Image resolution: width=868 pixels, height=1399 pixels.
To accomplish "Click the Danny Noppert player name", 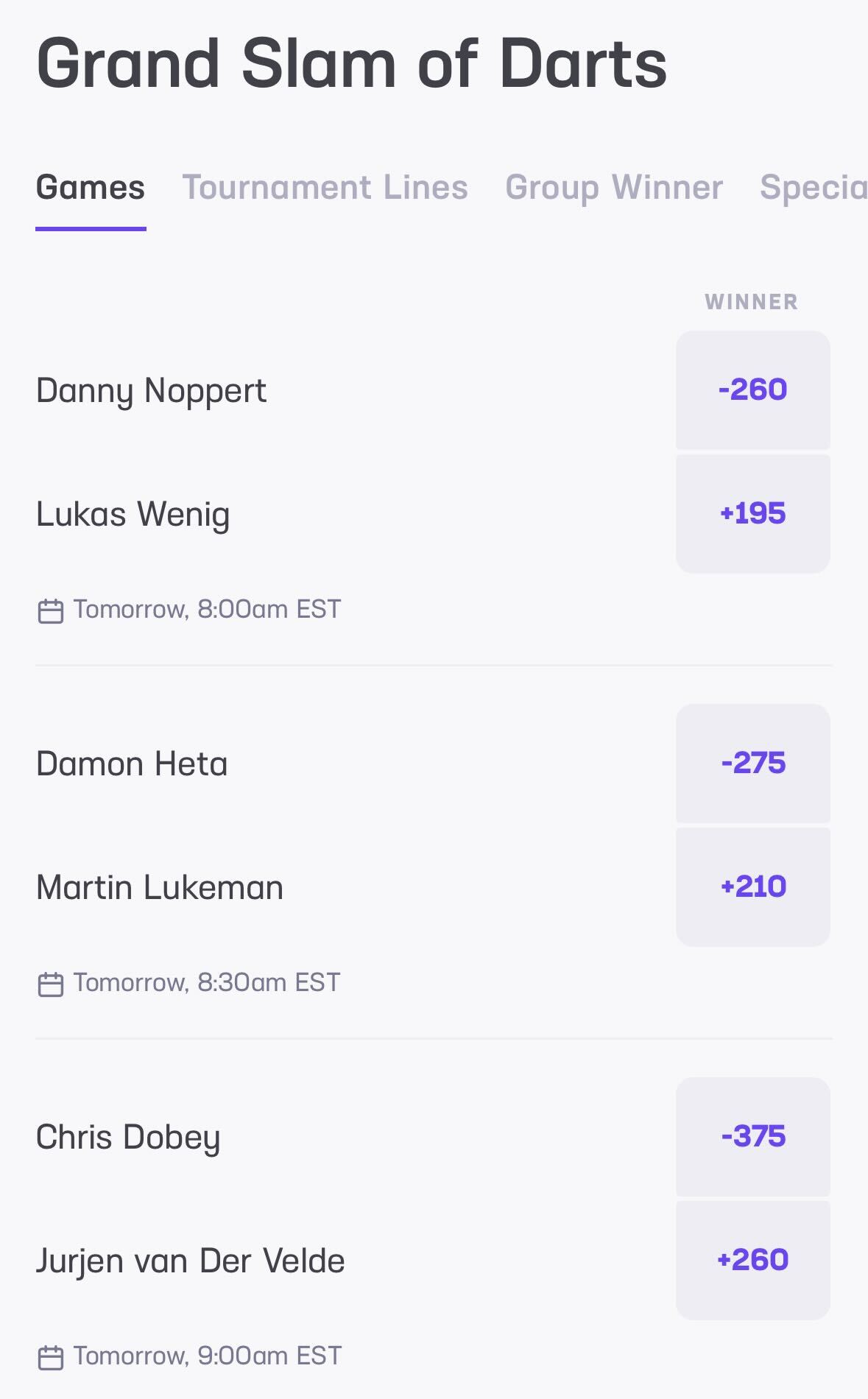I will coord(152,390).
